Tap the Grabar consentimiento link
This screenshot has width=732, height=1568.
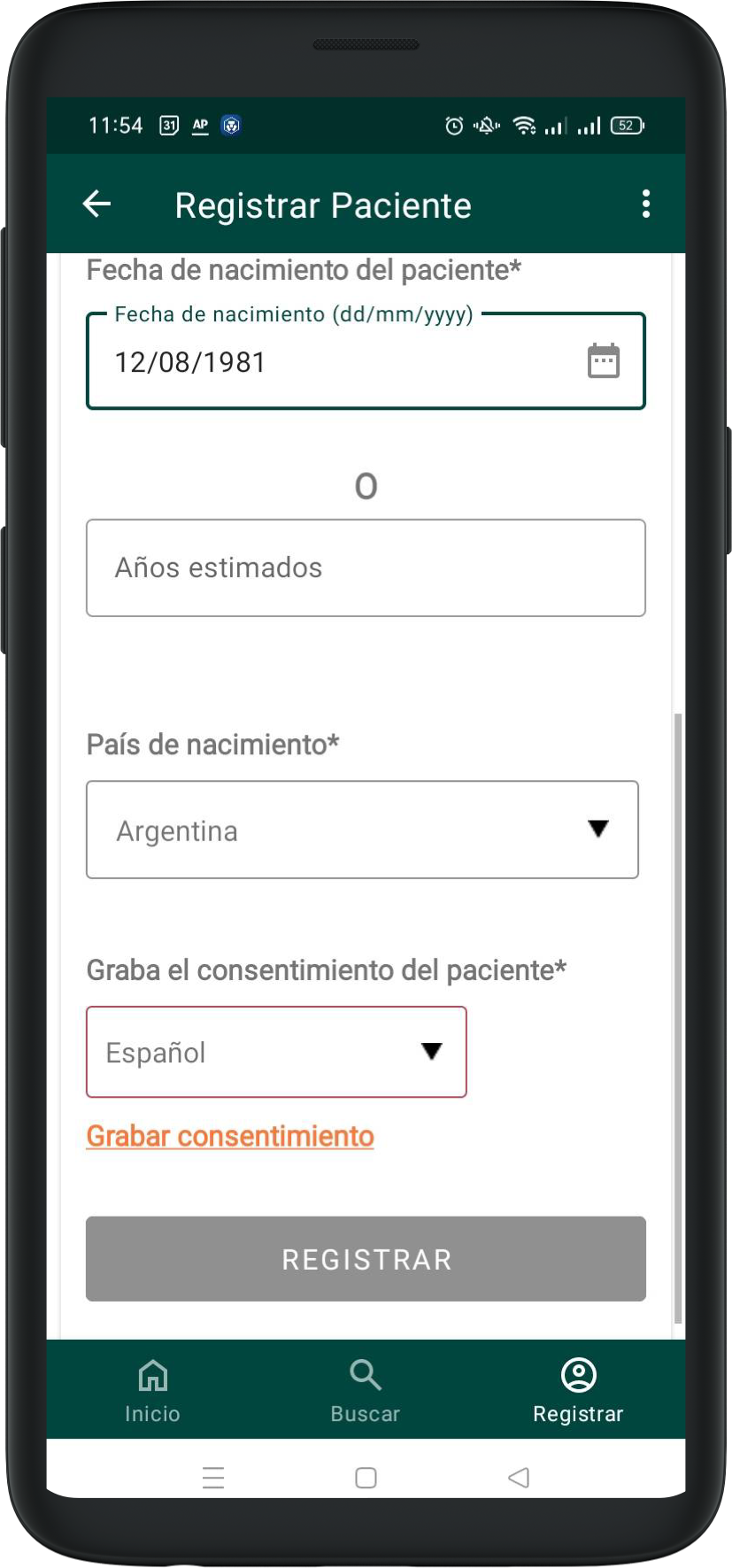[230, 1136]
